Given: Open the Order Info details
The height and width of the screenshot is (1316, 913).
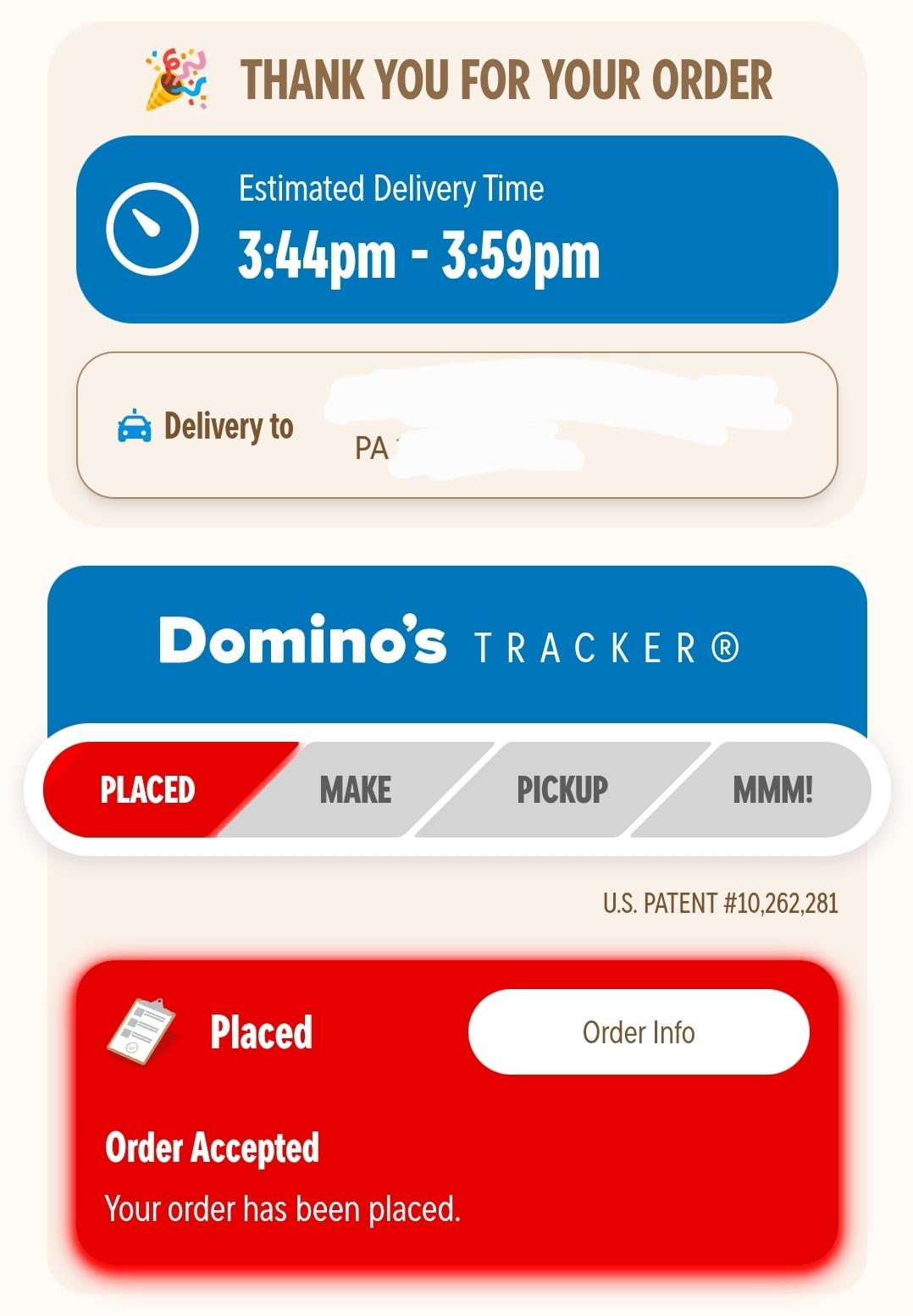Looking at the screenshot, I should (639, 1032).
